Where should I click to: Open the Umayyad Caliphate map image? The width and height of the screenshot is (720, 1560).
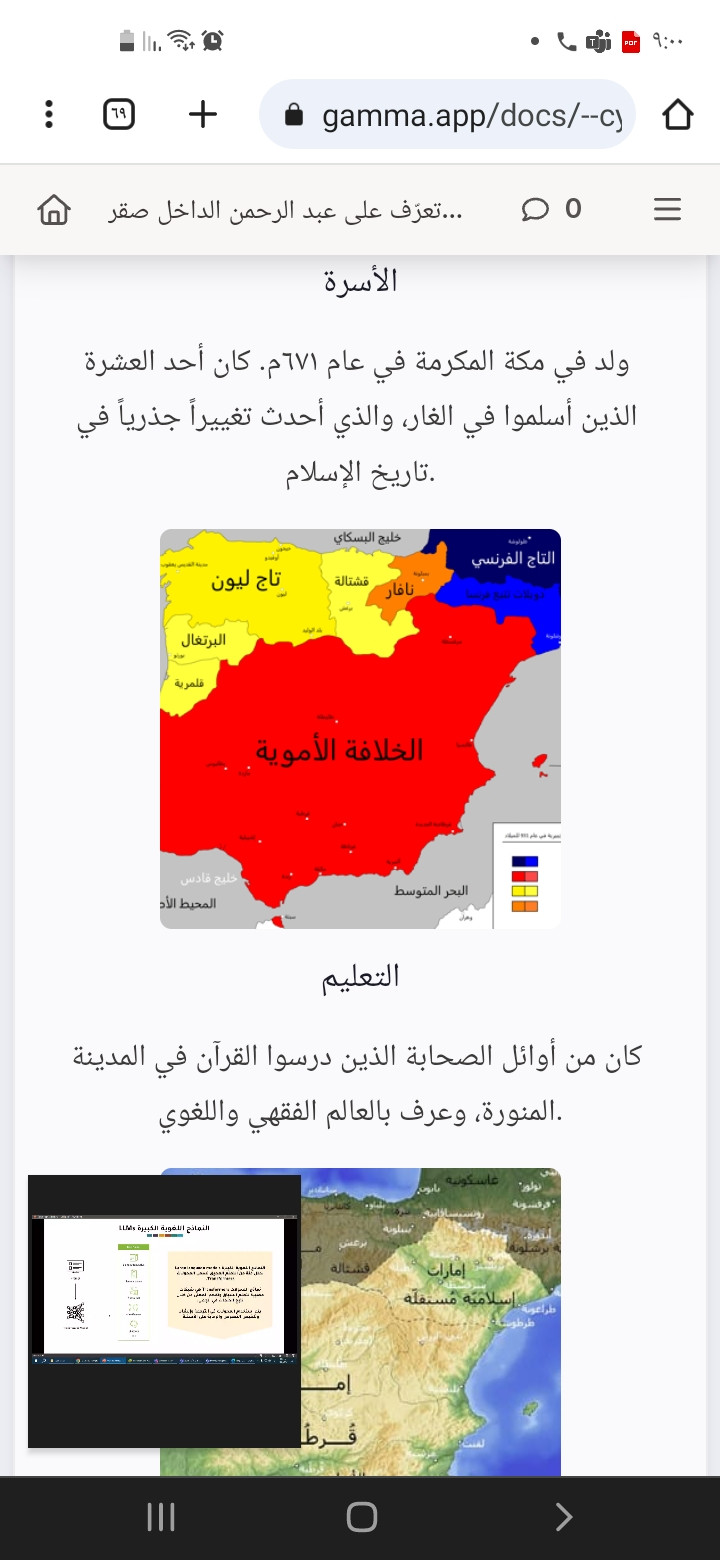pyautogui.click(x=360, y=728)
